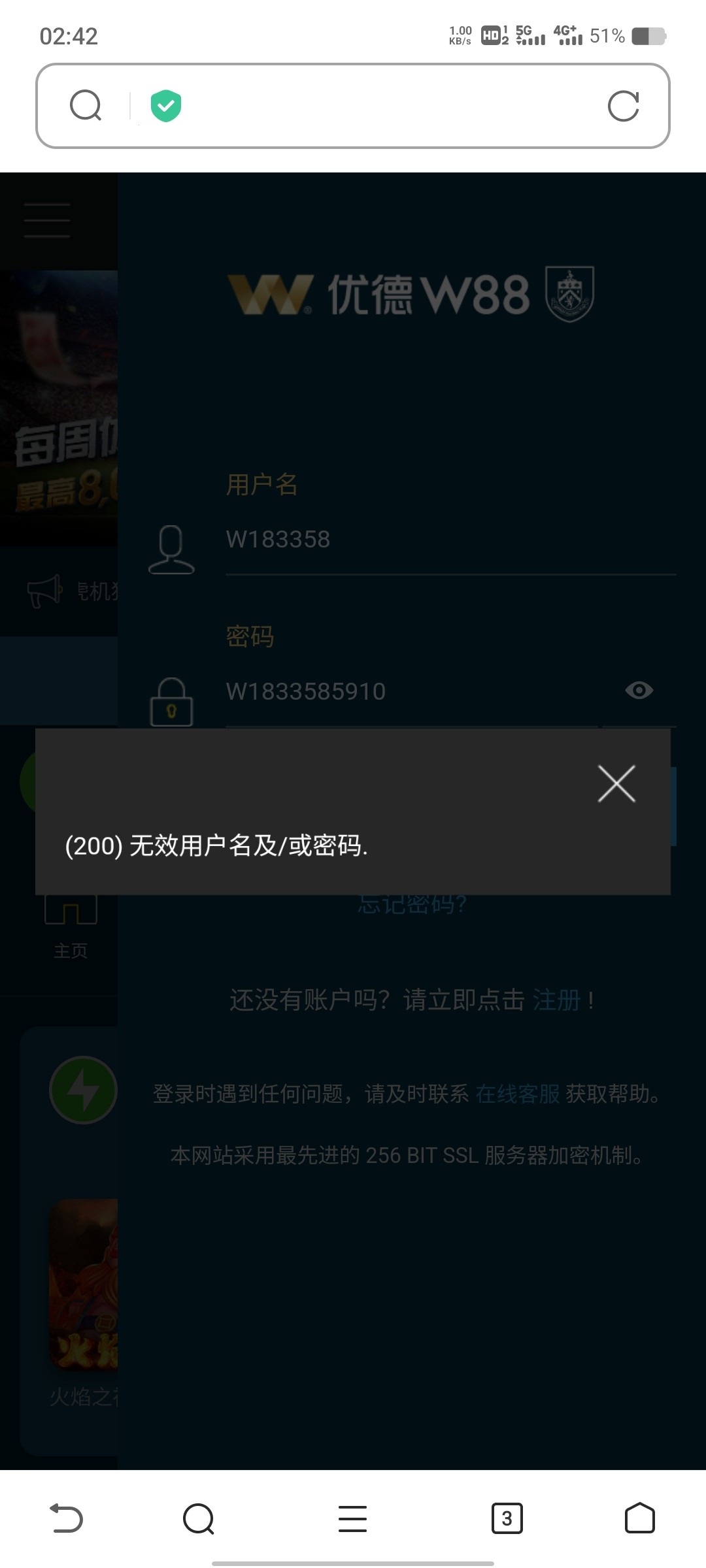The height and width of the screenshot is (1568, 706).
Task: Contact 在线客服 online support
Action: pyautogui.click(x=517, y=1094)
